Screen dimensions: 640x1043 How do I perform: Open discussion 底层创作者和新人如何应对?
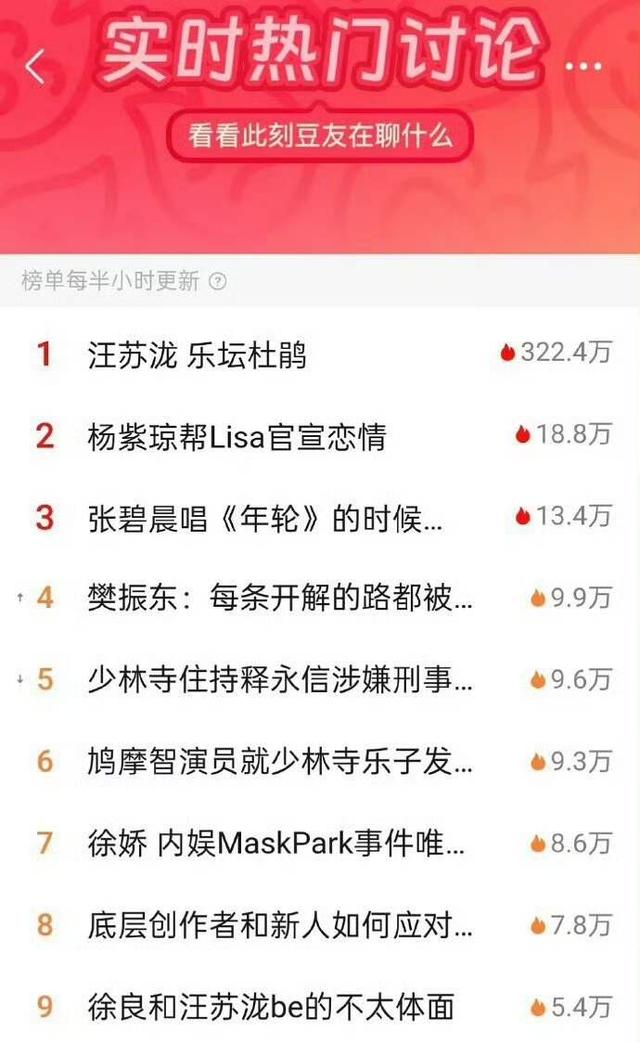[x=274, y=924]
